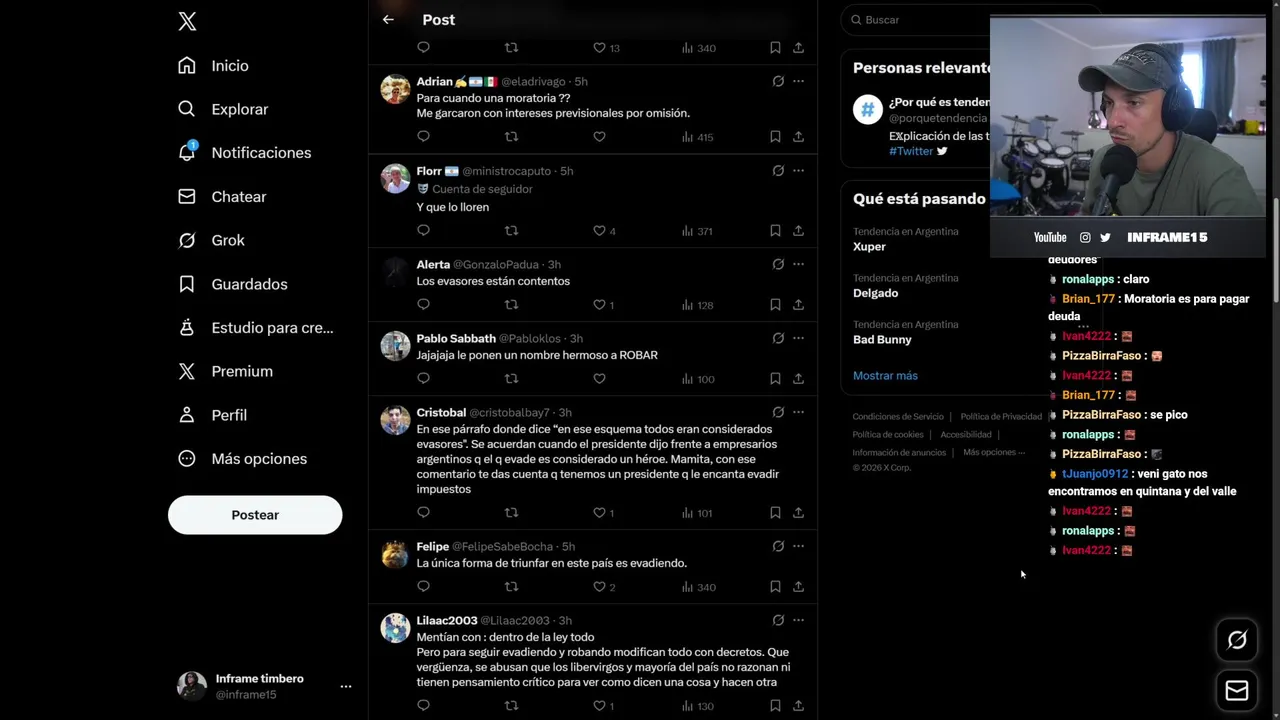Go back from the Post view
Image resolution: width=1280 pixels, height=720 pixels.
point(388,19)
